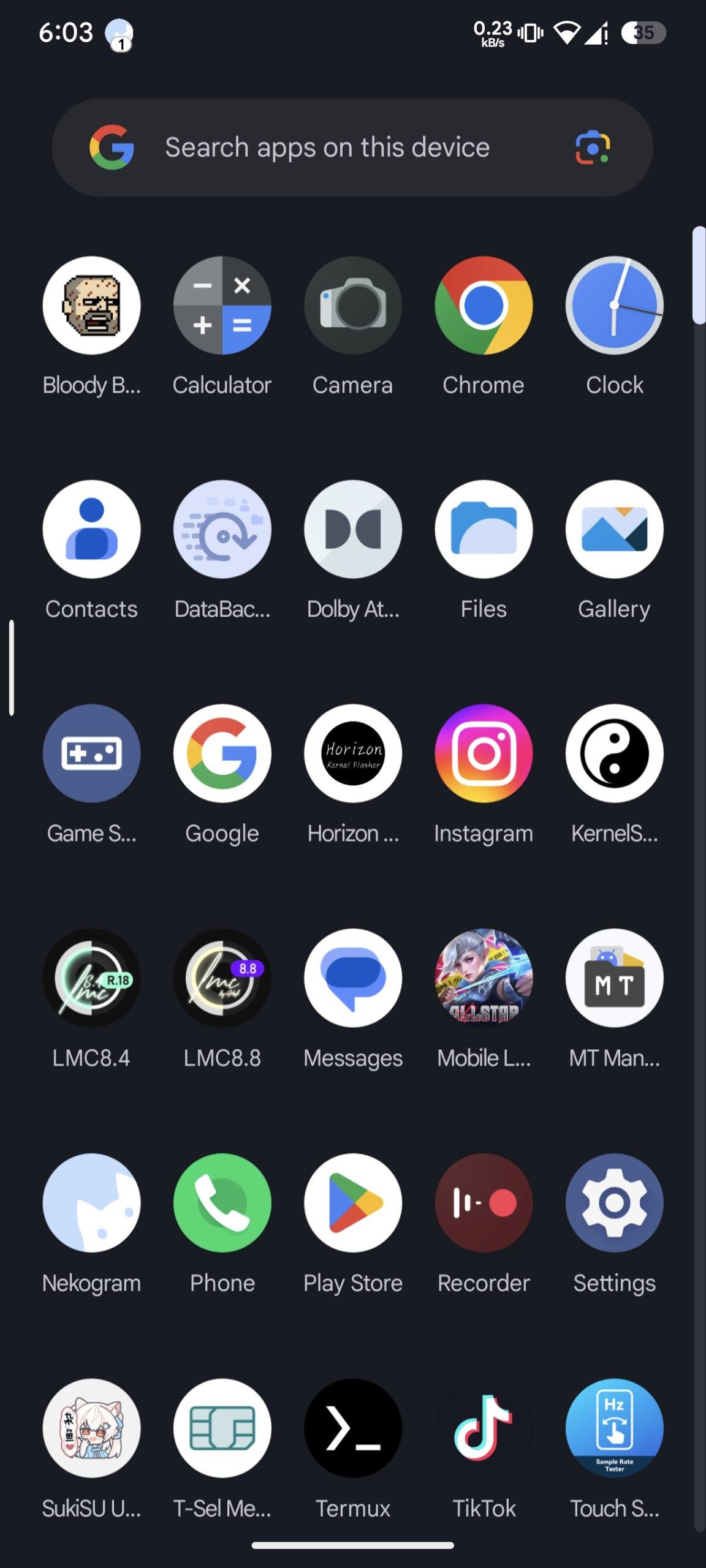Launch Instagram
This screenshot has width=706, height=1568.
tap(484, 753)
